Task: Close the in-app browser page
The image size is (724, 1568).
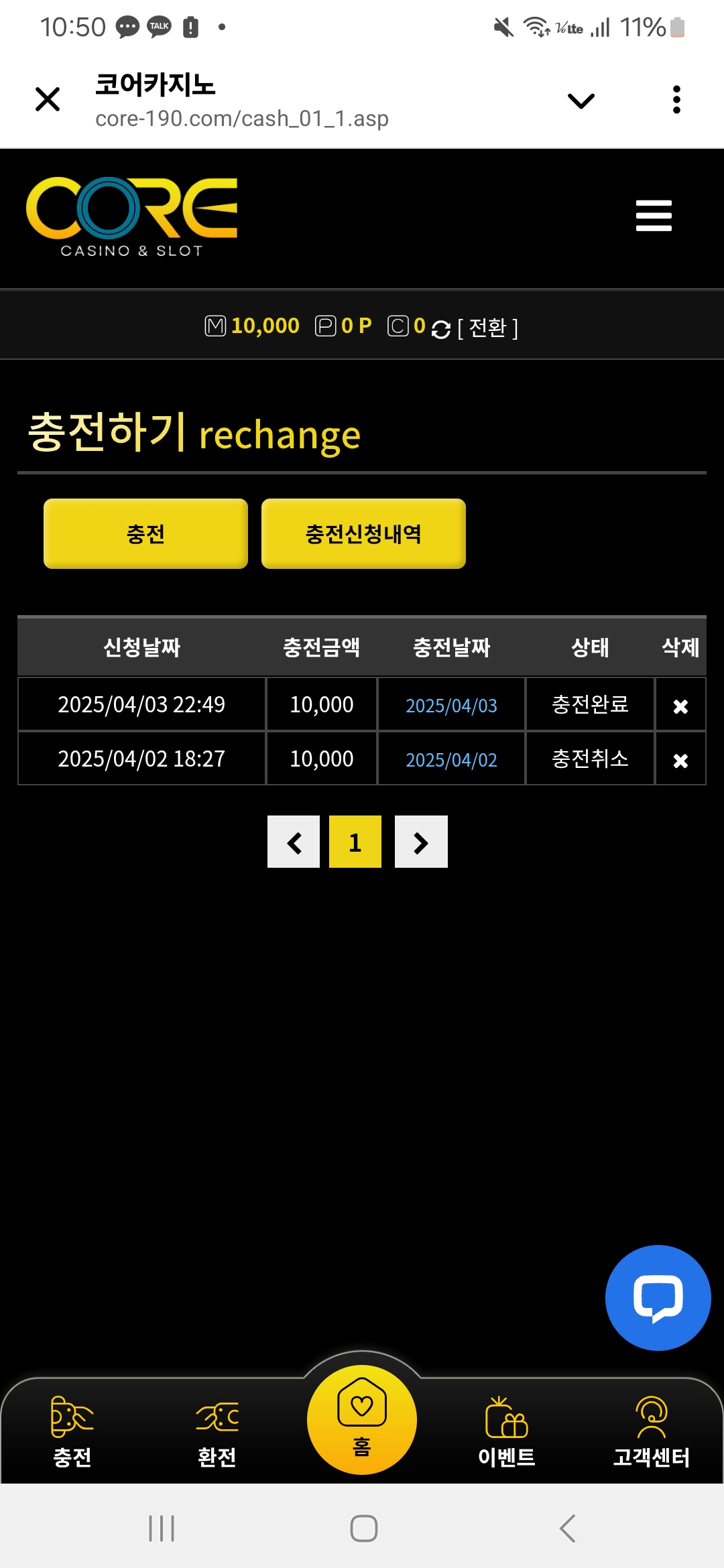Action: click(x=48, y=100)
